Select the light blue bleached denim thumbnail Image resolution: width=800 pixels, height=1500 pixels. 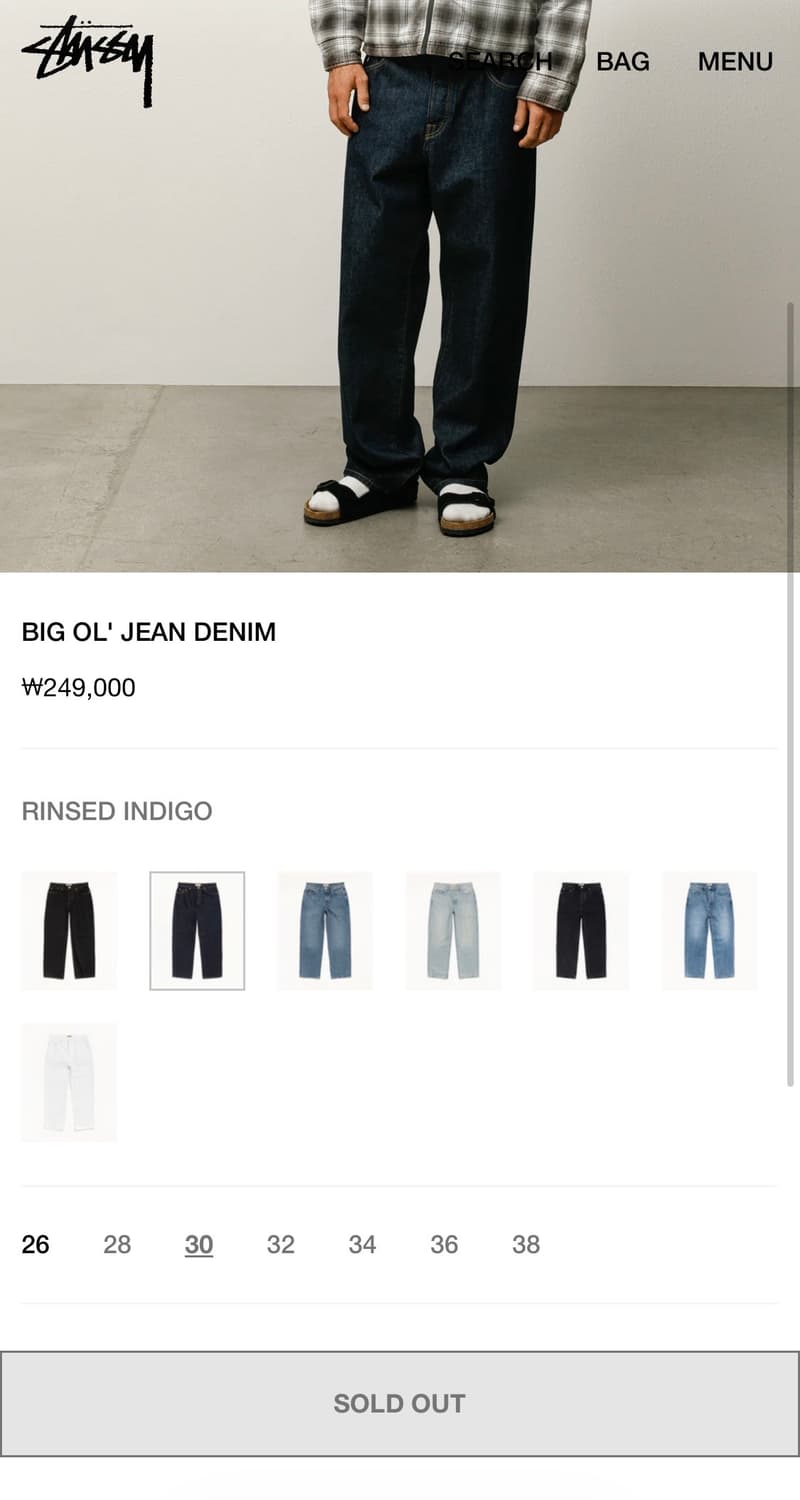(x=453, y=929)
